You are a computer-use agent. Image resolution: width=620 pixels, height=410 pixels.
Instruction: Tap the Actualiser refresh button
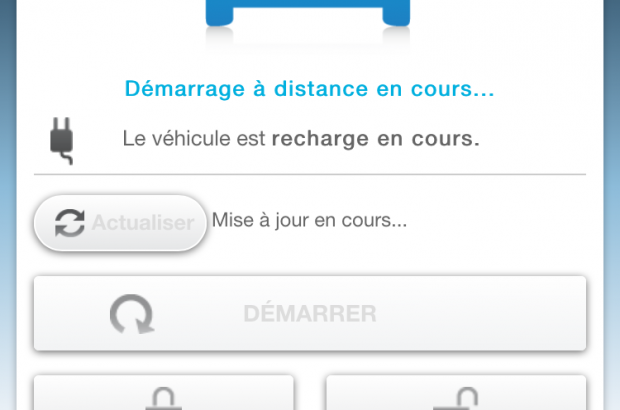[x=120, y=223]
